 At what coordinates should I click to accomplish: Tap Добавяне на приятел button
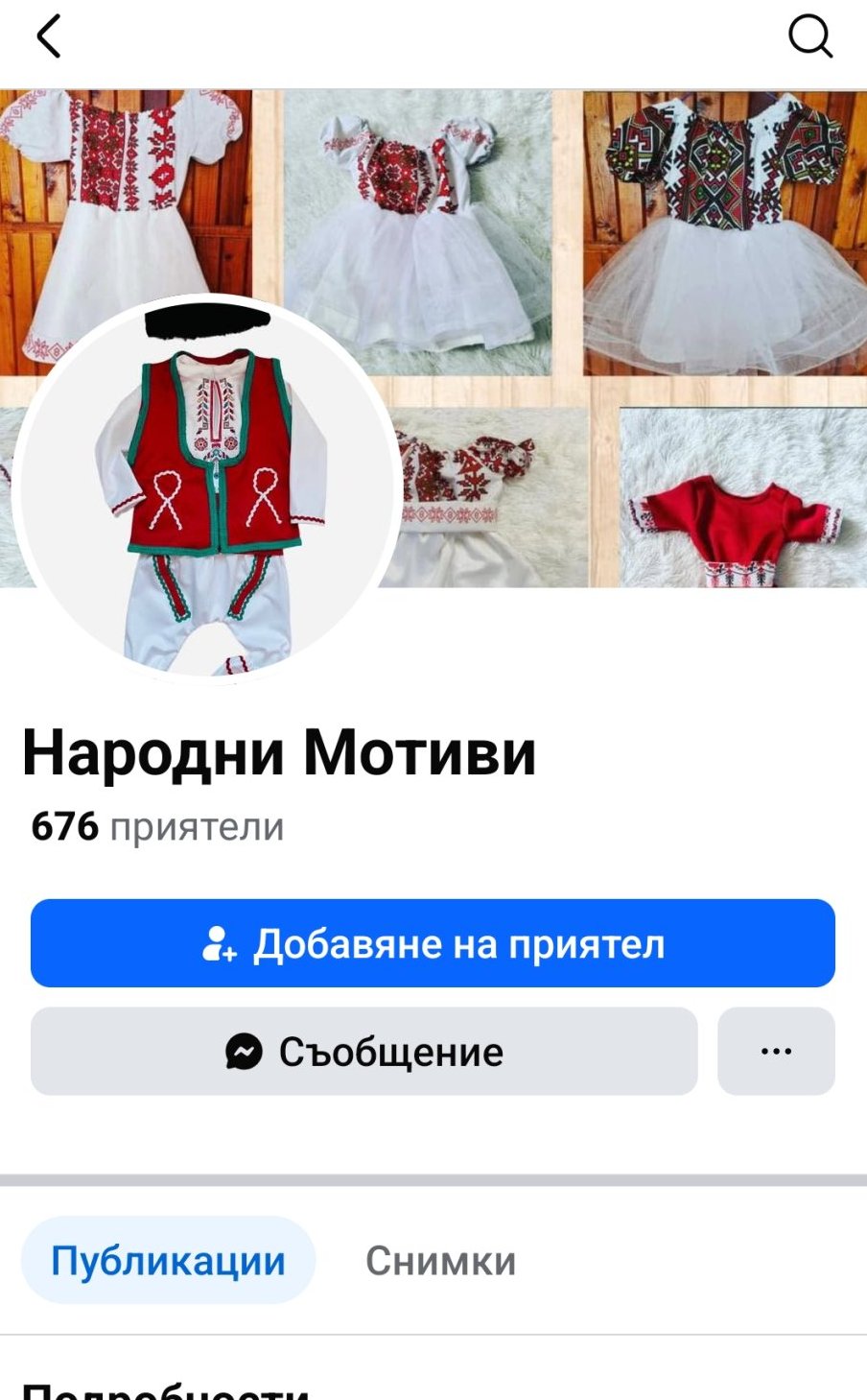pos(433,943)
